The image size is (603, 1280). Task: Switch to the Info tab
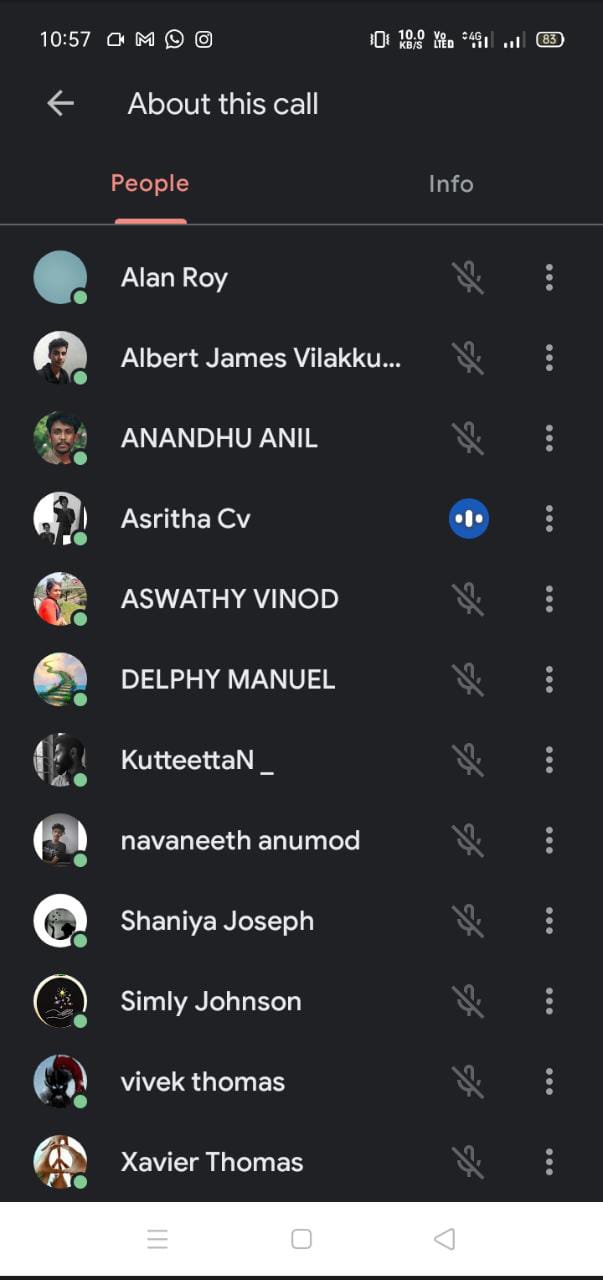pos(450,184)
